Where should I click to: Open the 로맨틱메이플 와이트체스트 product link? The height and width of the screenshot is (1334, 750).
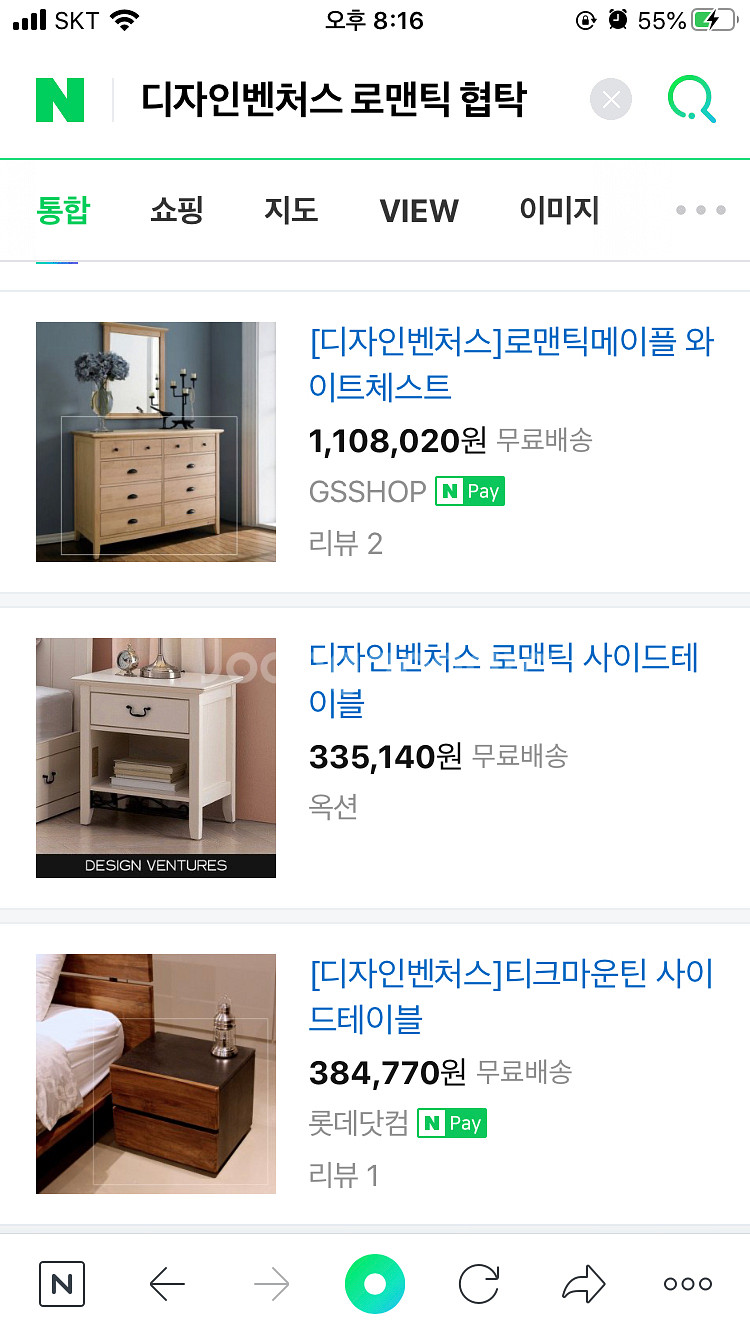(511, 364)
